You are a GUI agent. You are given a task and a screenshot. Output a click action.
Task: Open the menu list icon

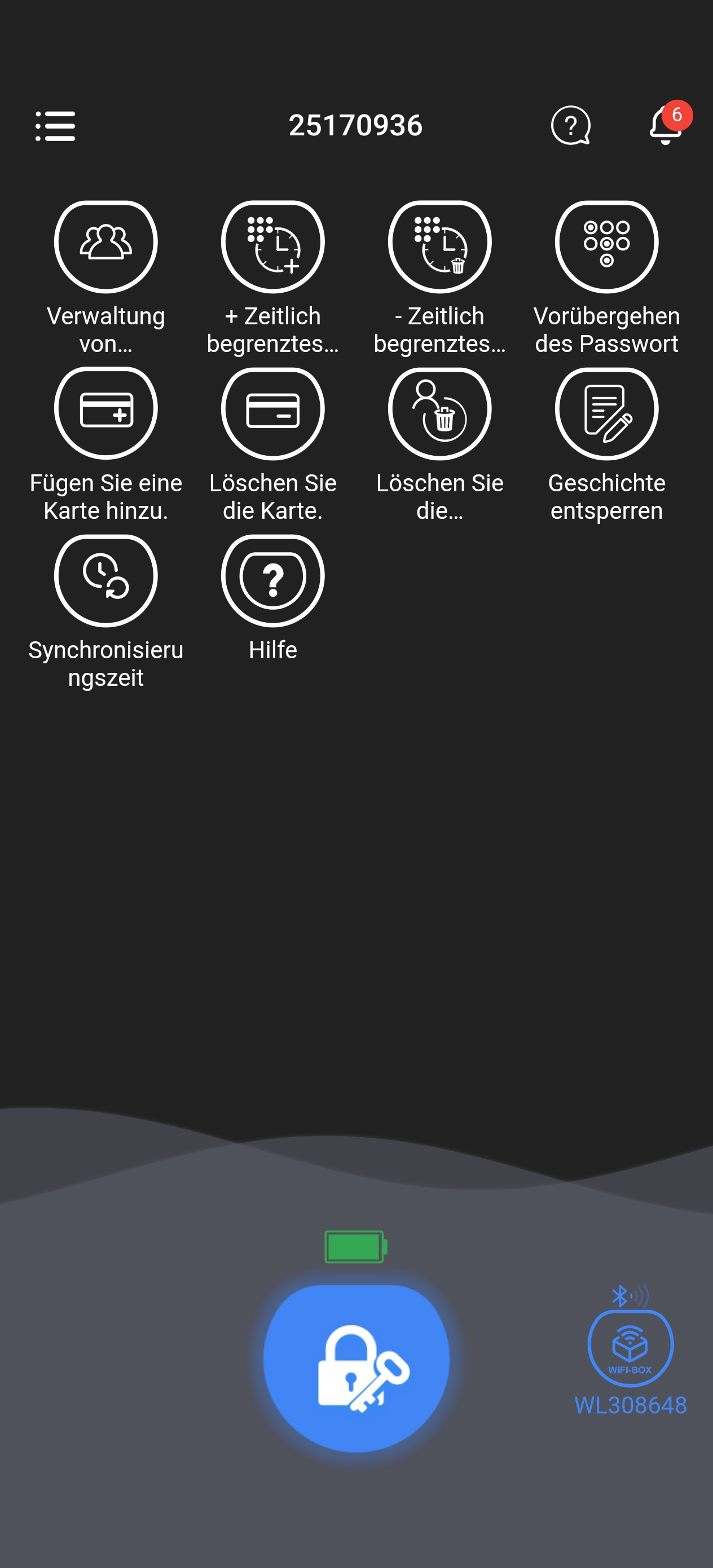click(x=55, y=125)
